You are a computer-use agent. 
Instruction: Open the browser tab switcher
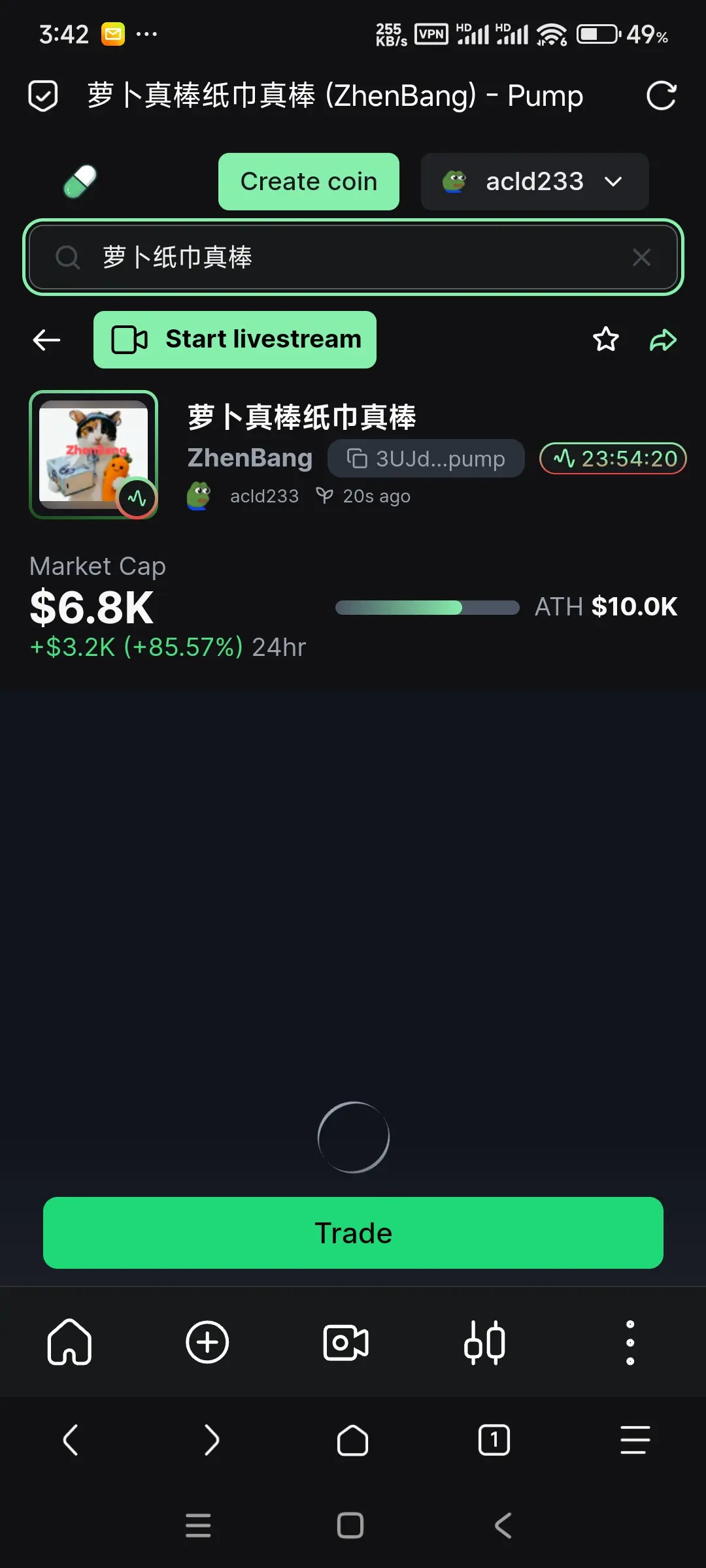(494, 1441)
